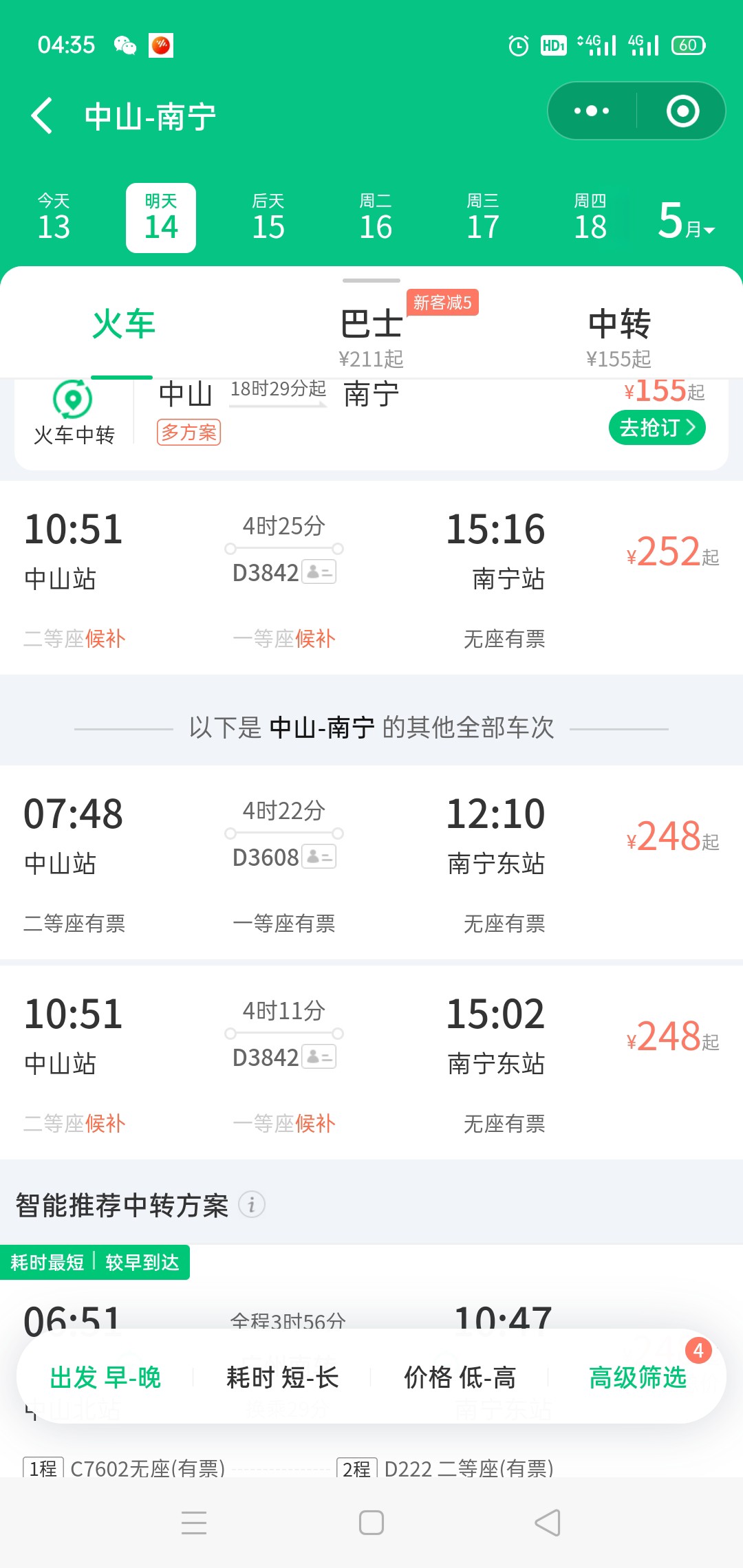This screenshot has height=1568, width=743.
Task: Open D3608 train departing 07:48
Action: coord(371,862)
